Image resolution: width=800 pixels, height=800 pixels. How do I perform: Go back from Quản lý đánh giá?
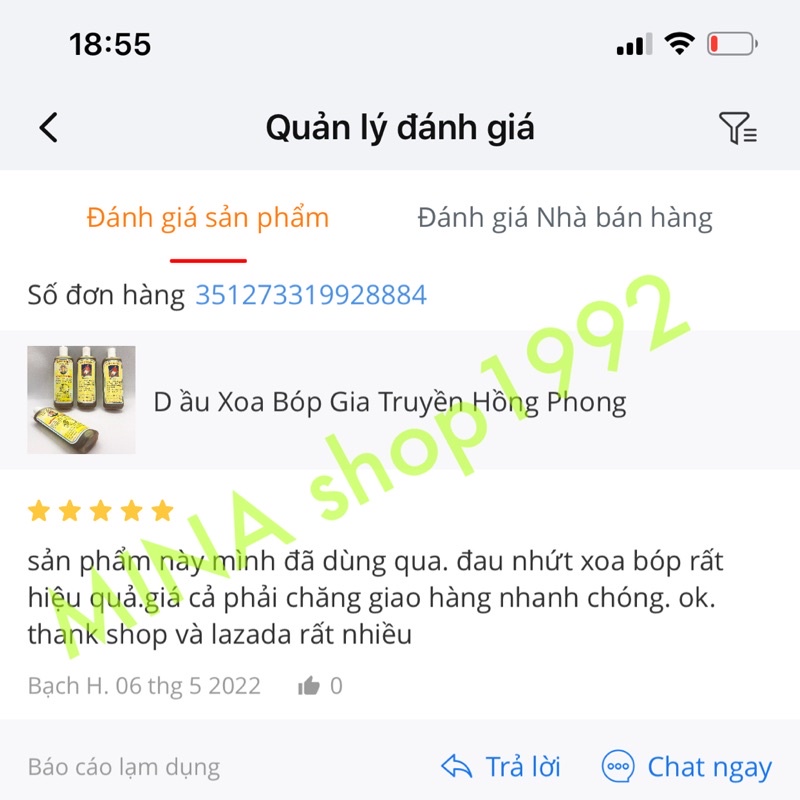point(48,128)
